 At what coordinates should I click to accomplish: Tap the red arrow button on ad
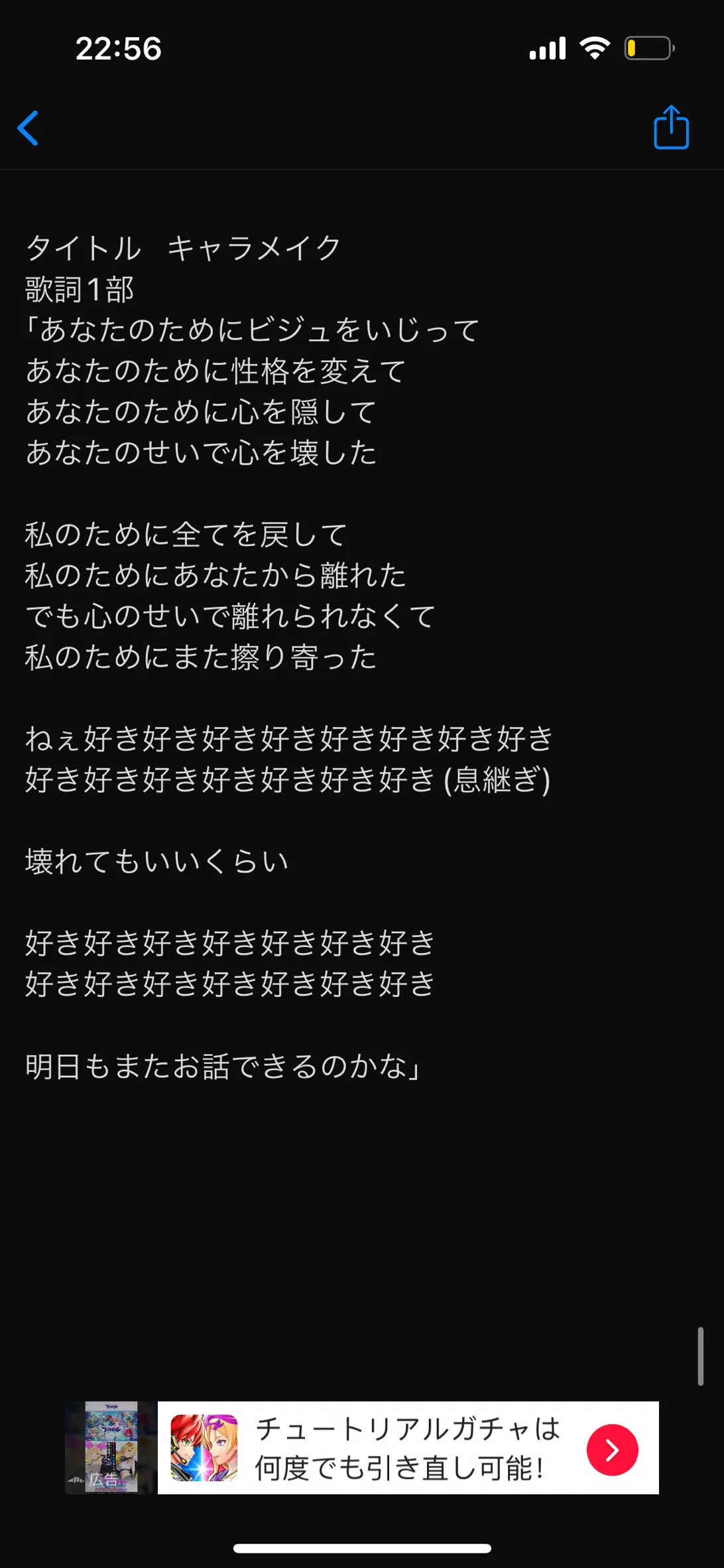(612, 1450)
